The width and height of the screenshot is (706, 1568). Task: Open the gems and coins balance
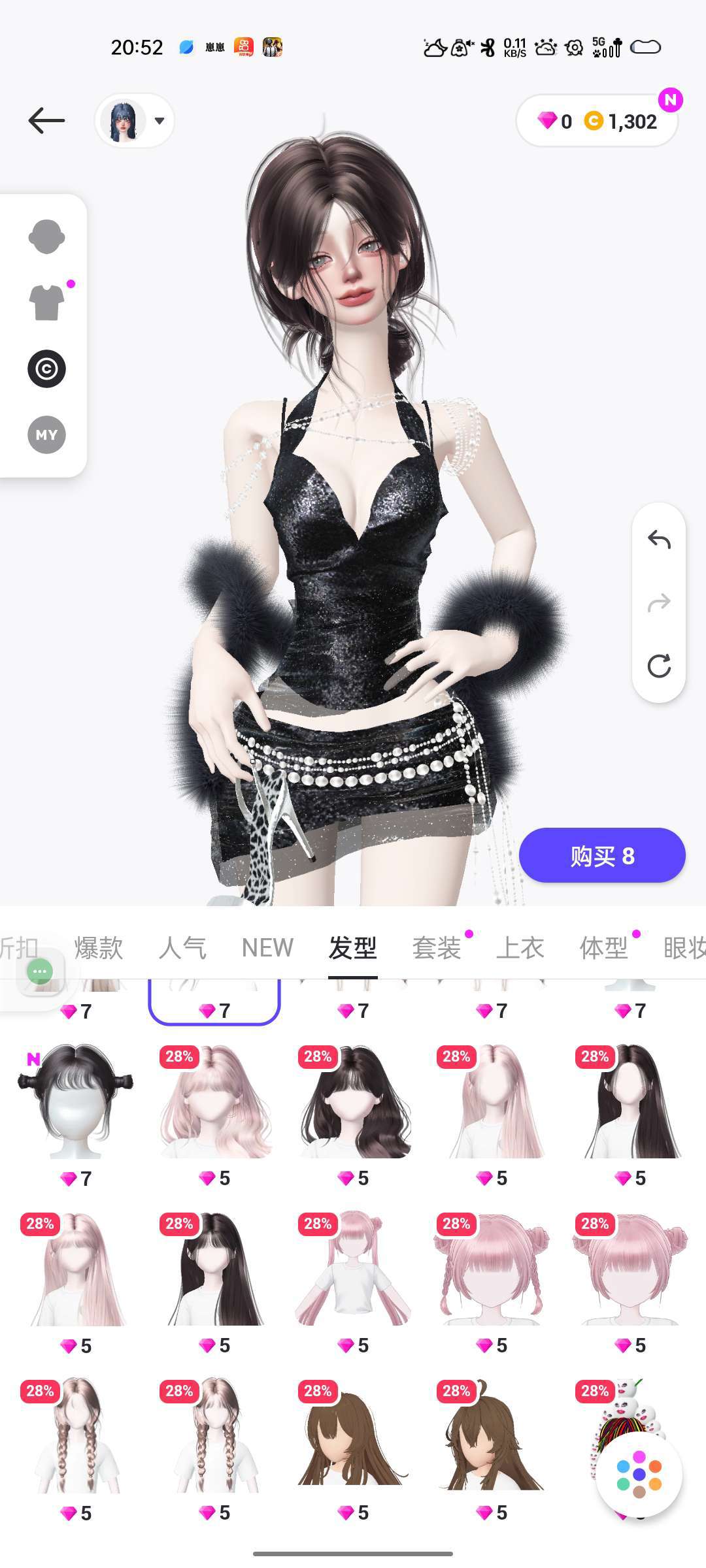click(596, 121)
